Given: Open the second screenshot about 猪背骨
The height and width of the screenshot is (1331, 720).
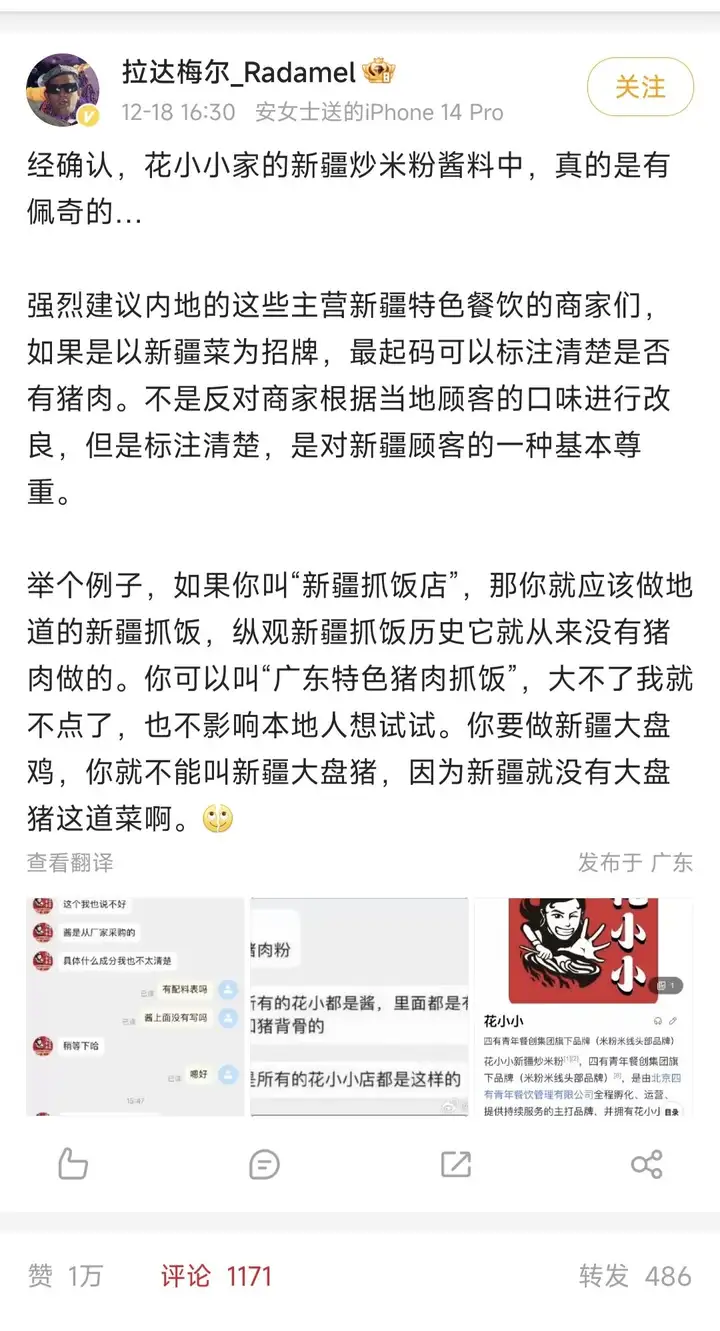Looking at the screenshot, I should coord(359,1006).
